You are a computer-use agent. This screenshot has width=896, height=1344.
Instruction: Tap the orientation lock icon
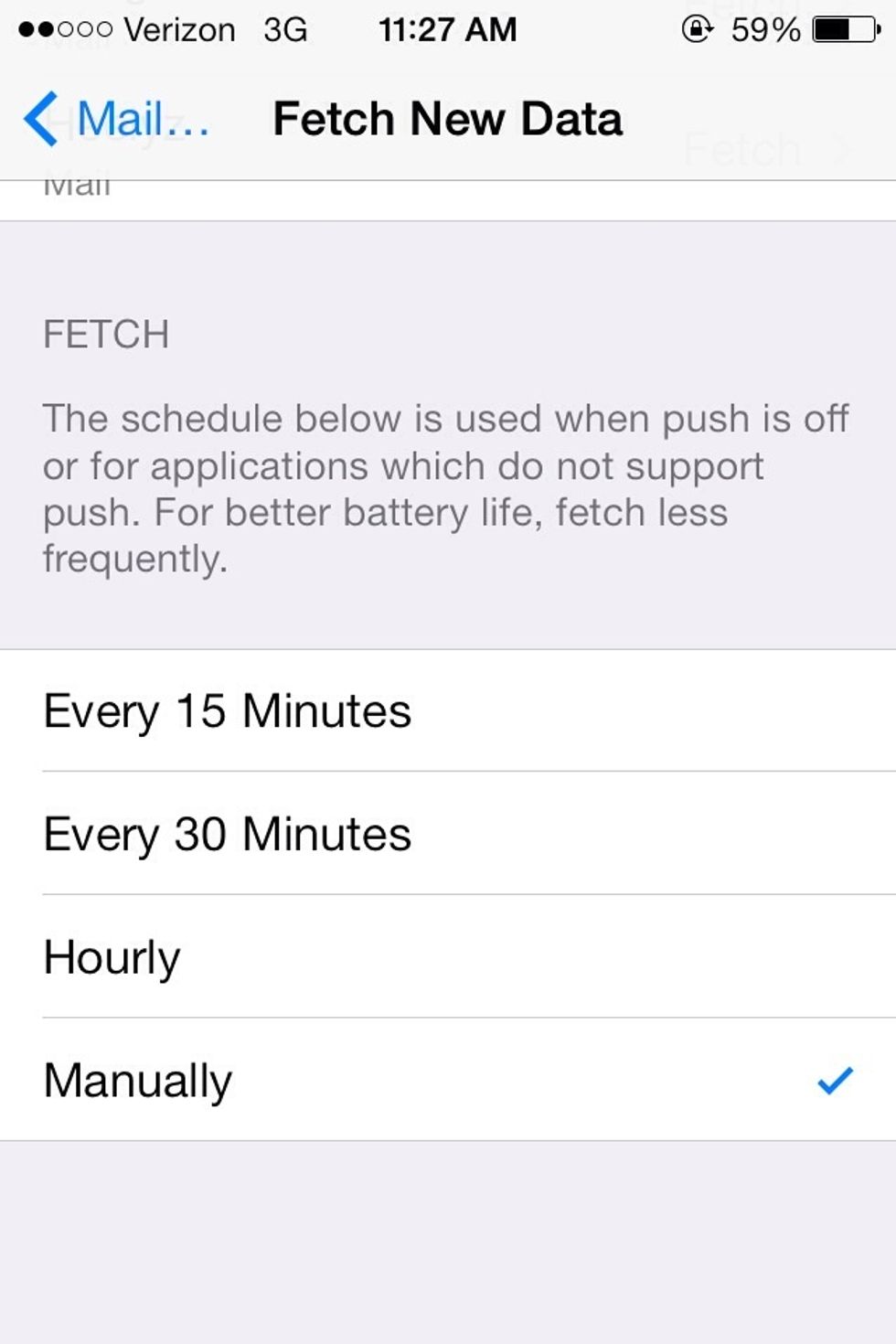697,29
